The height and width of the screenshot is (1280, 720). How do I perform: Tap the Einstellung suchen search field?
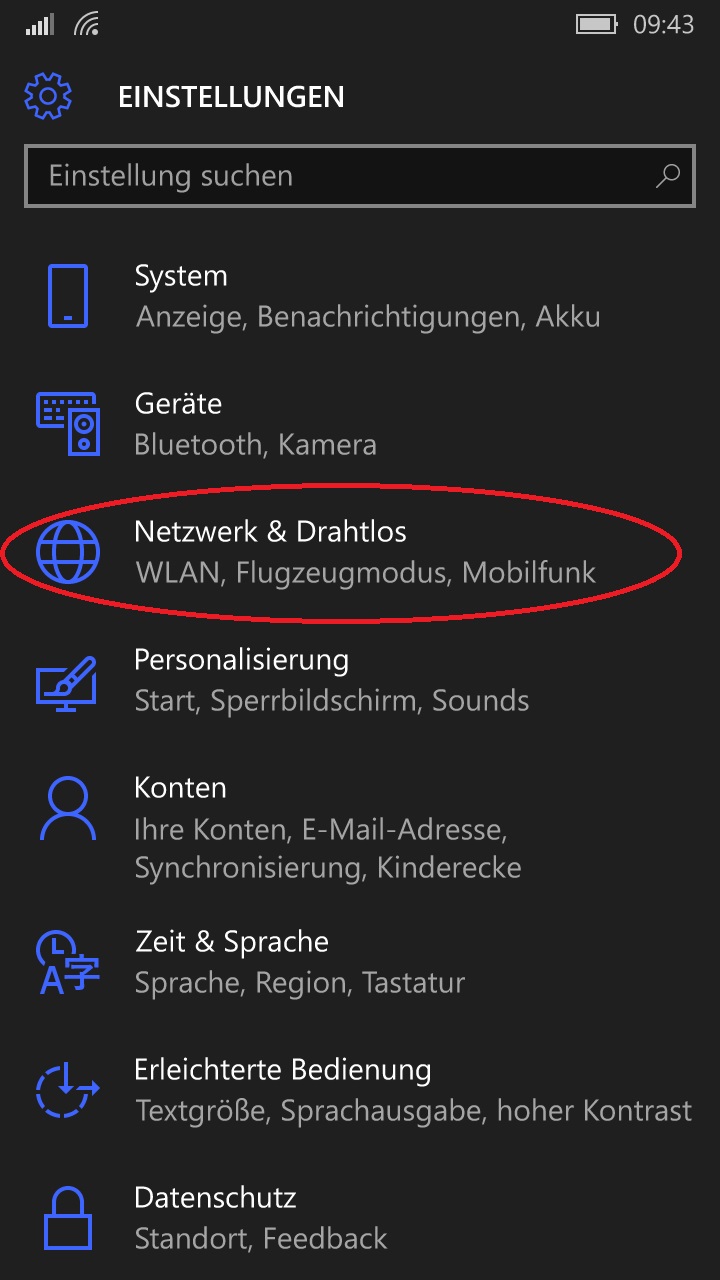360,176
